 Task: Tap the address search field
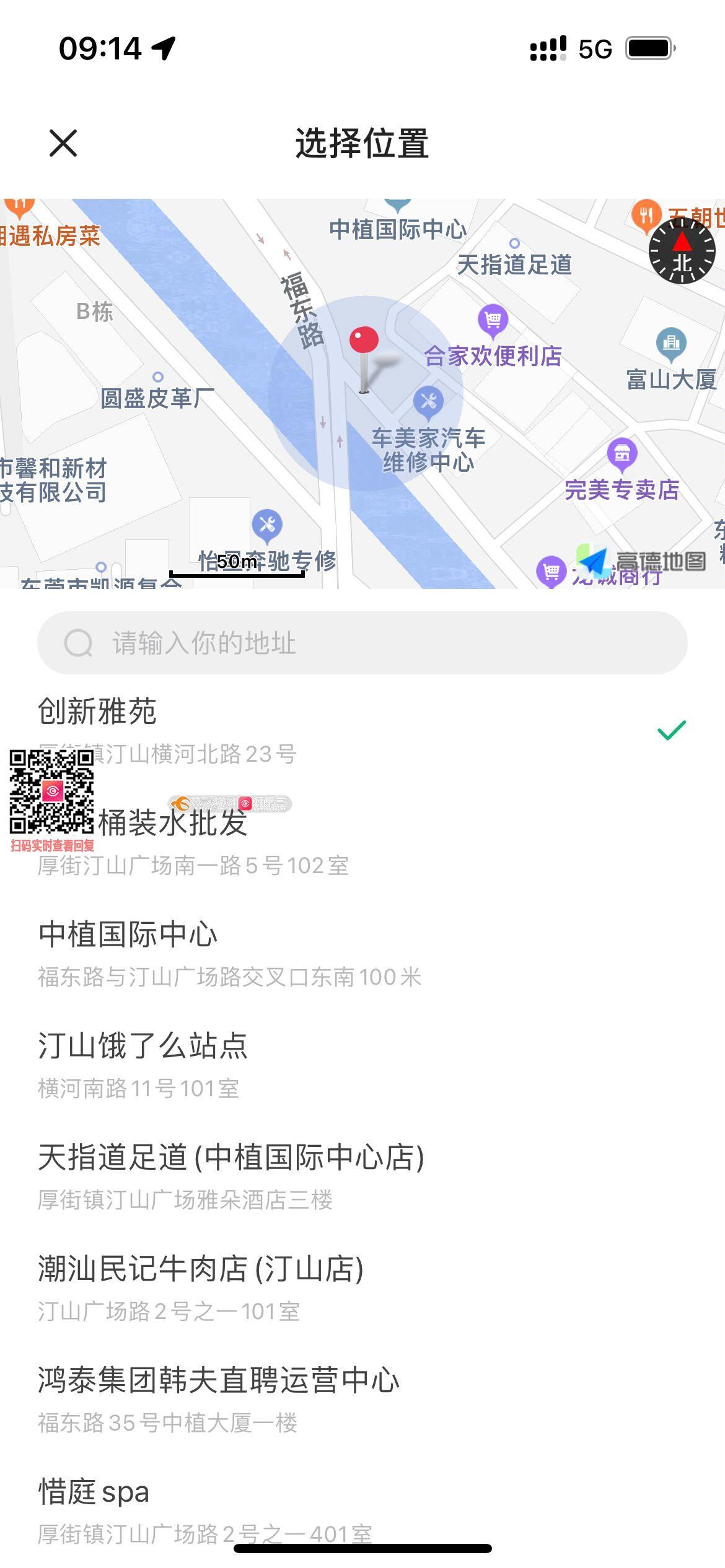point(362,643)
